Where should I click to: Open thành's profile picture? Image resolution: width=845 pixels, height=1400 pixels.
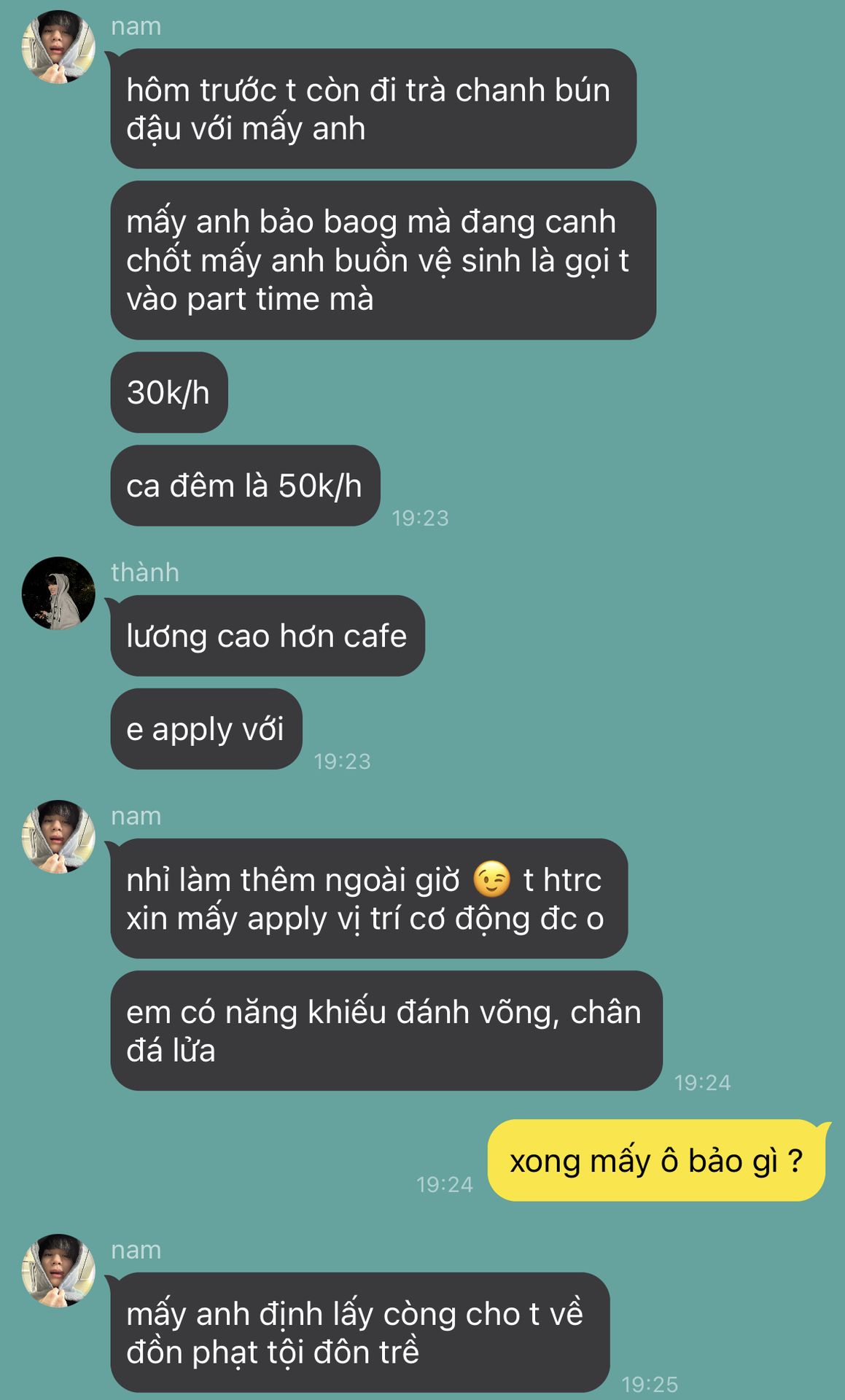(58, 594)
